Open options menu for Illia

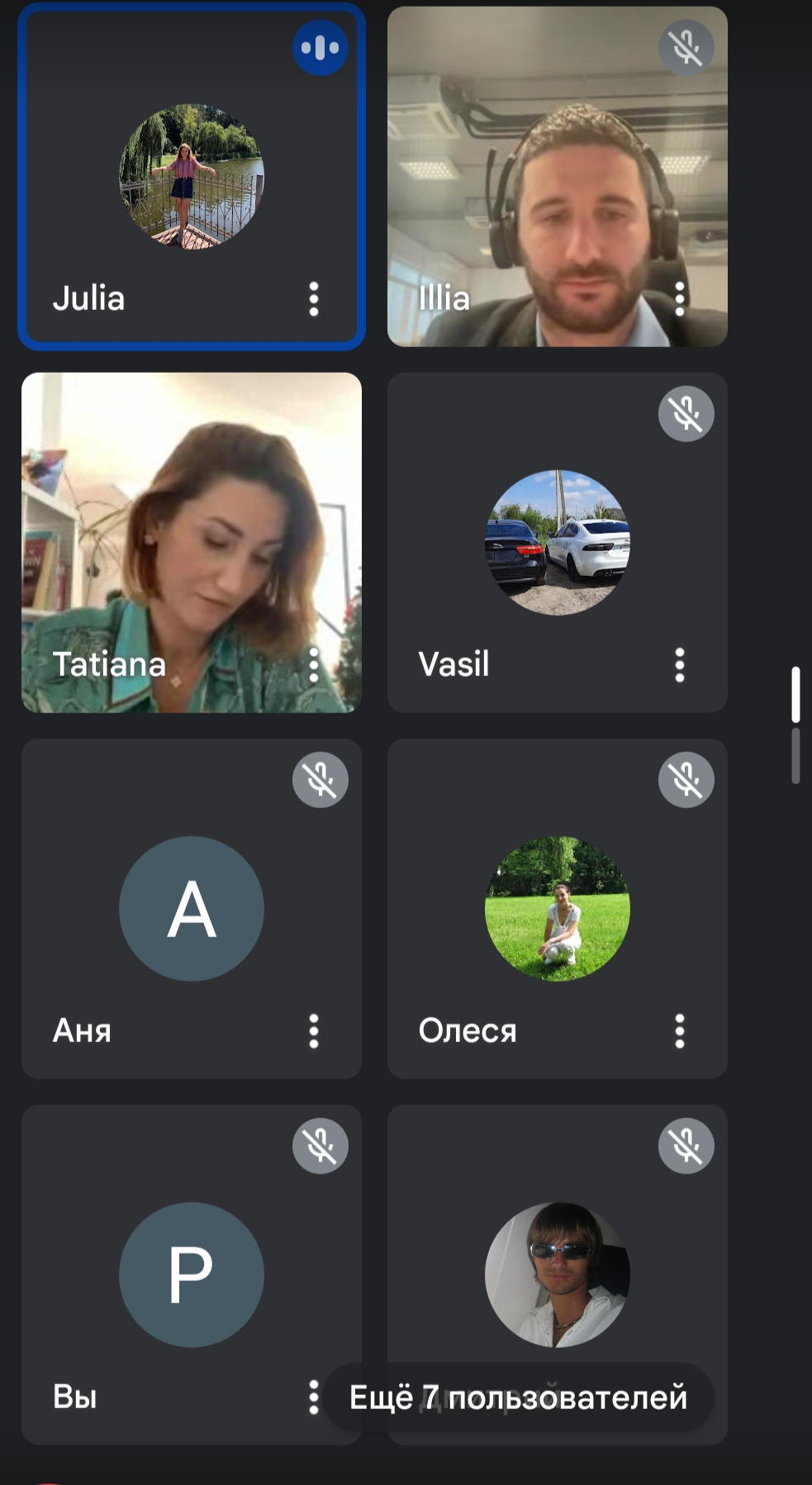pos(680,298)
